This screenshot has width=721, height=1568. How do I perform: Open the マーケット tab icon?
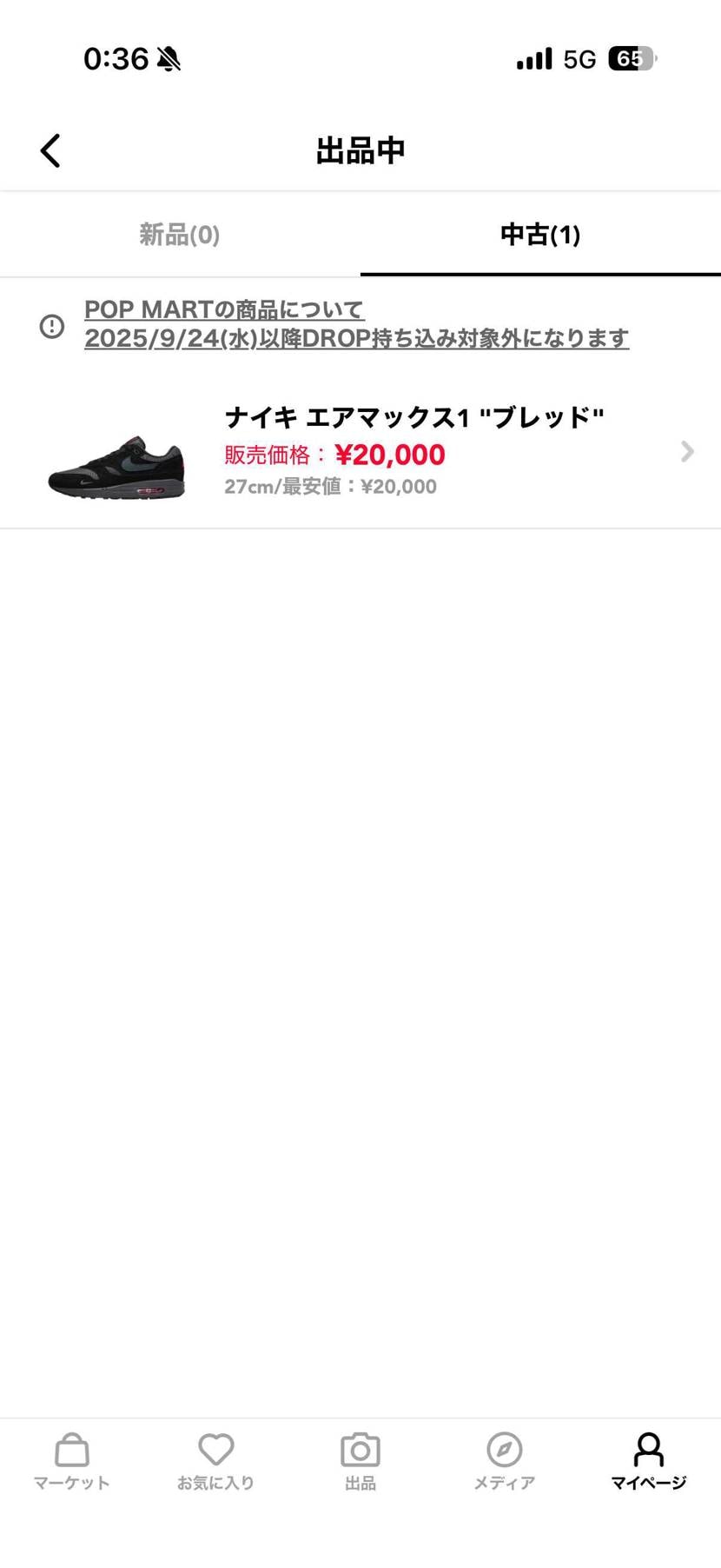click(72, 1450)
